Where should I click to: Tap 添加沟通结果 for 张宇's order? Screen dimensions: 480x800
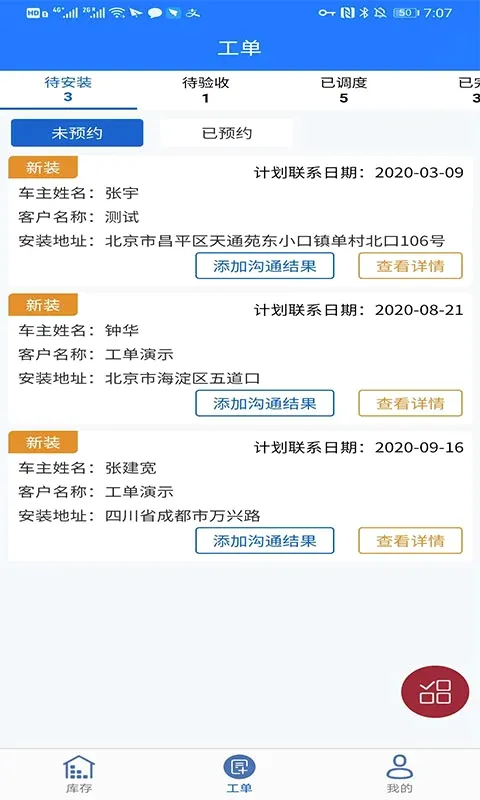coord(265,266)
